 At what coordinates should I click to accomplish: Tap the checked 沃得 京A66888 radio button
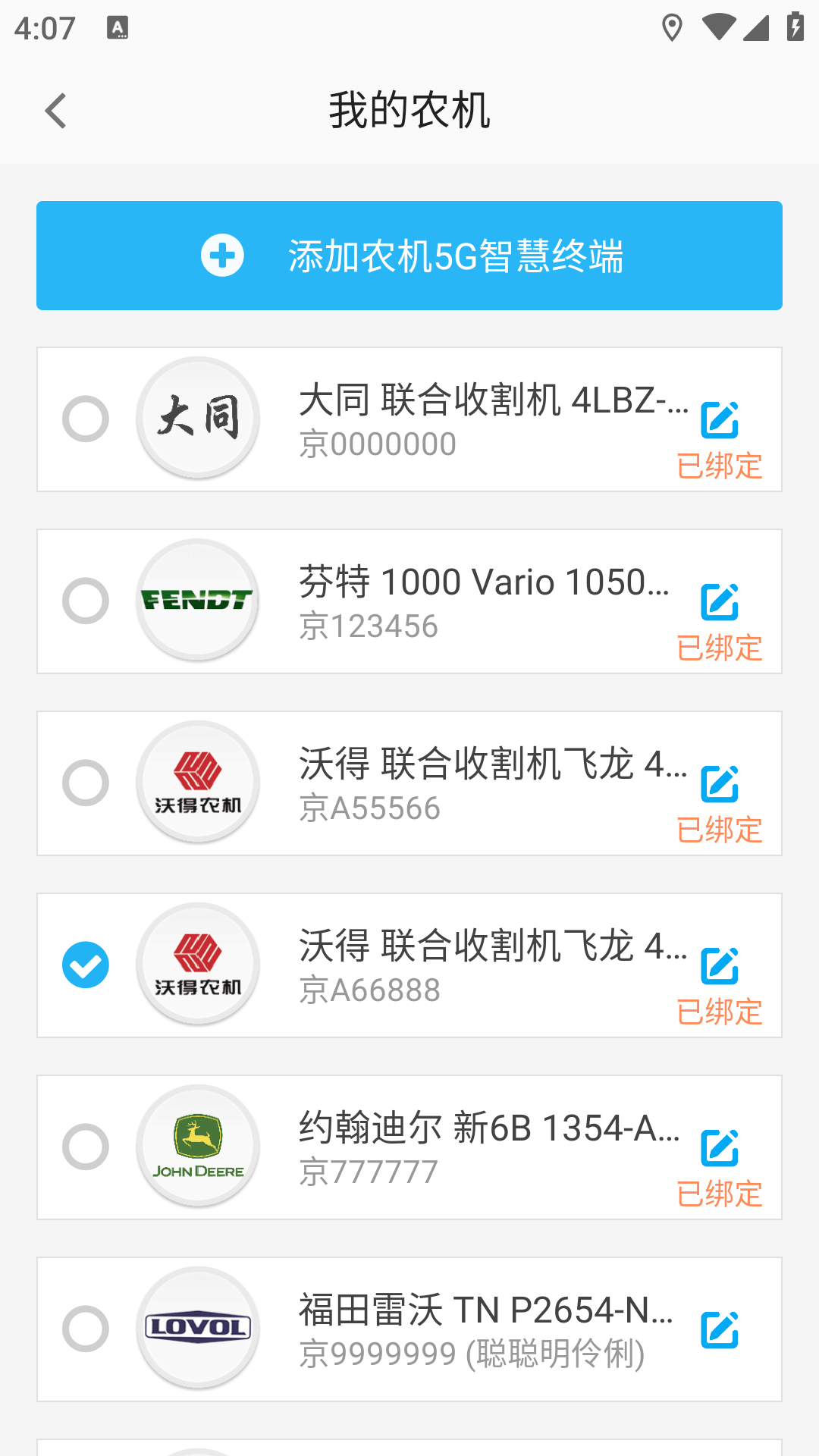[86, 965]
